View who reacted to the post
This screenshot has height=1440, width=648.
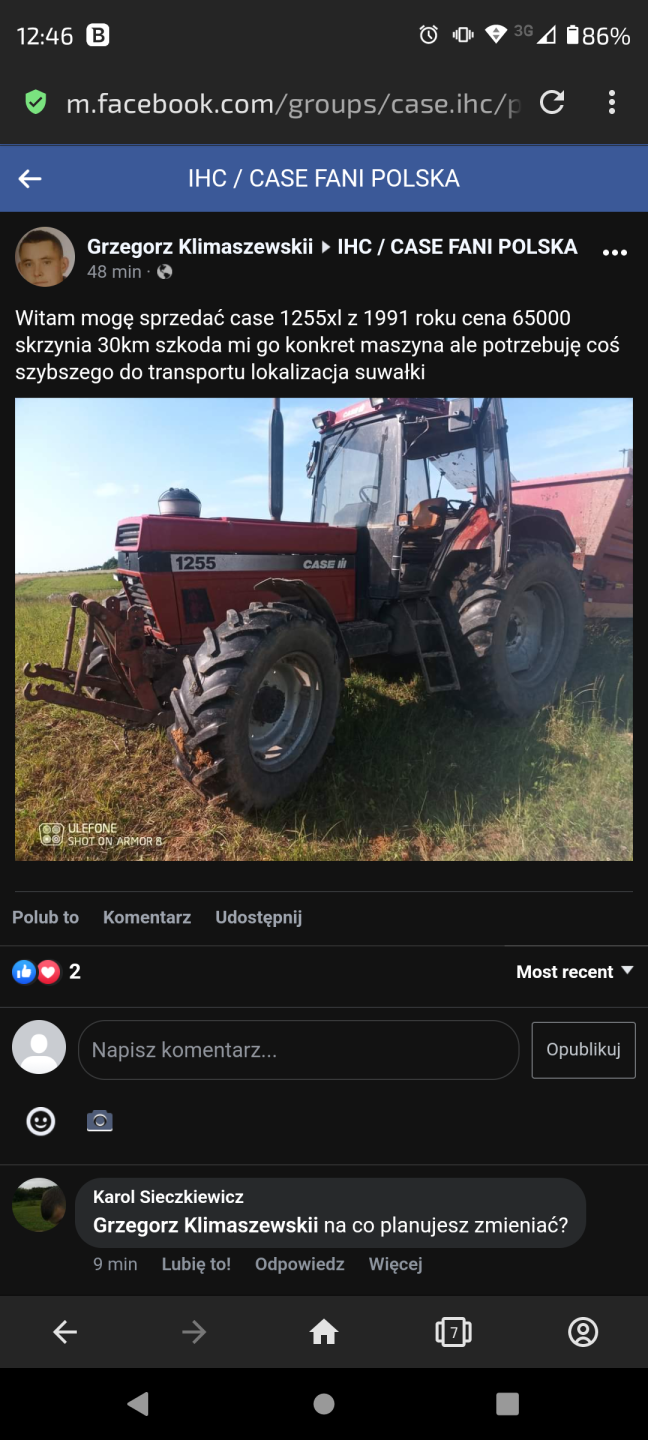pos(46,971)
